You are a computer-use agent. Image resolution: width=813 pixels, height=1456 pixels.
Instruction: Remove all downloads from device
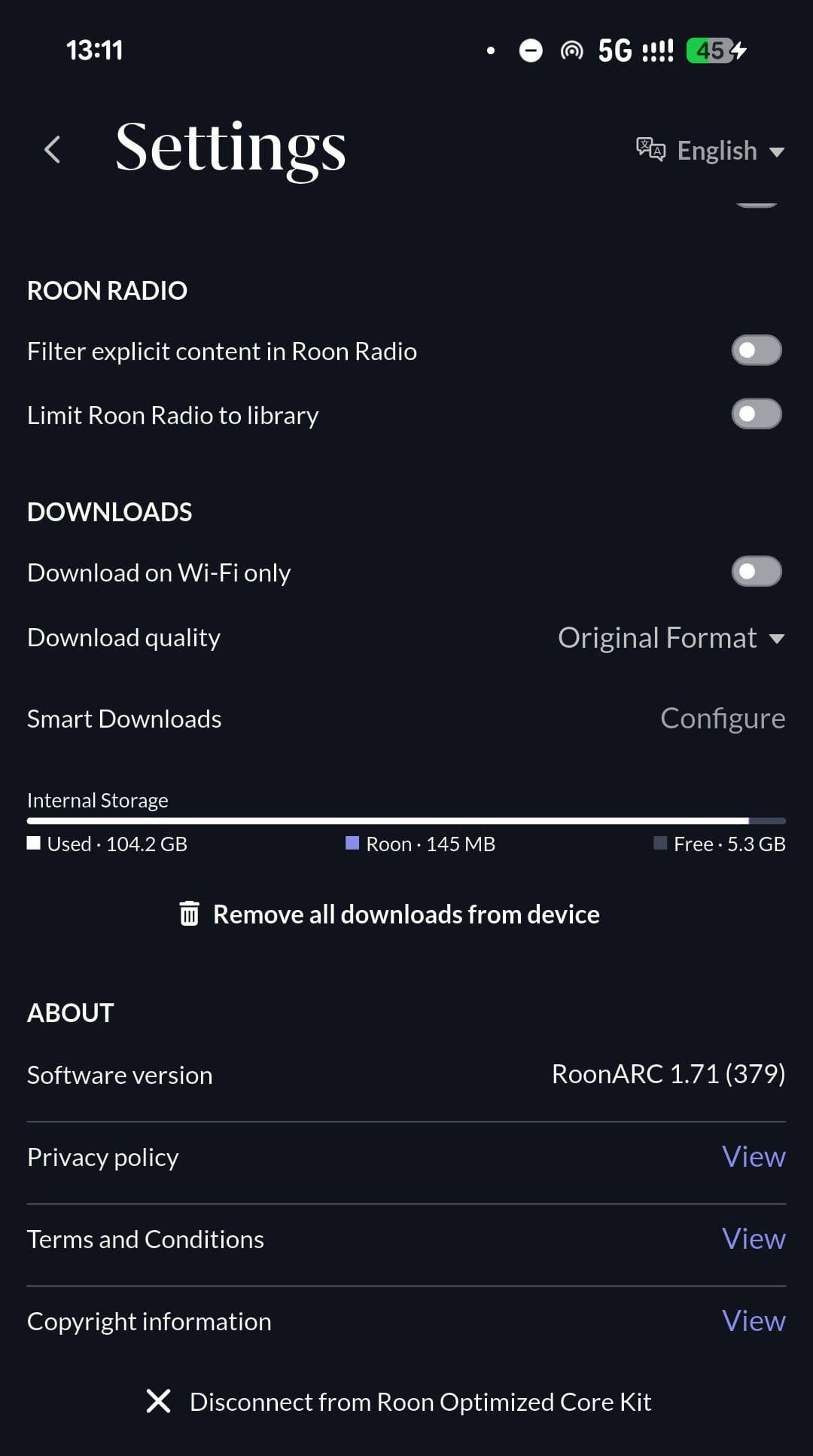point(390,914)
